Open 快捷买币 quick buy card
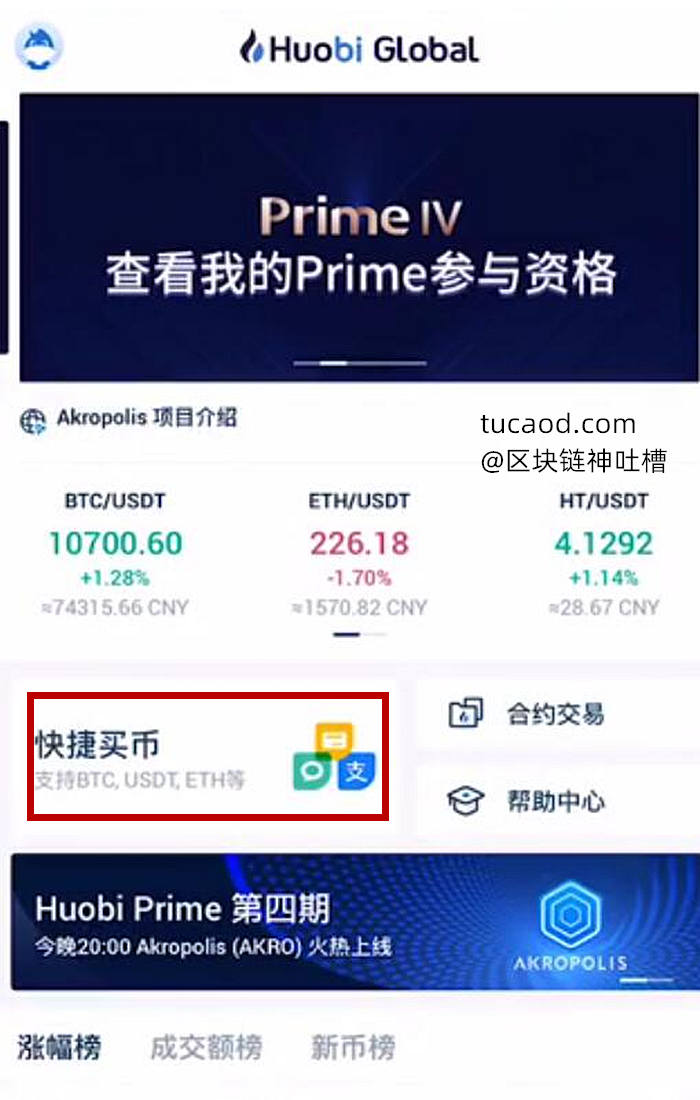Viewport: 700px width, 1100px height. tap(207, 758)
